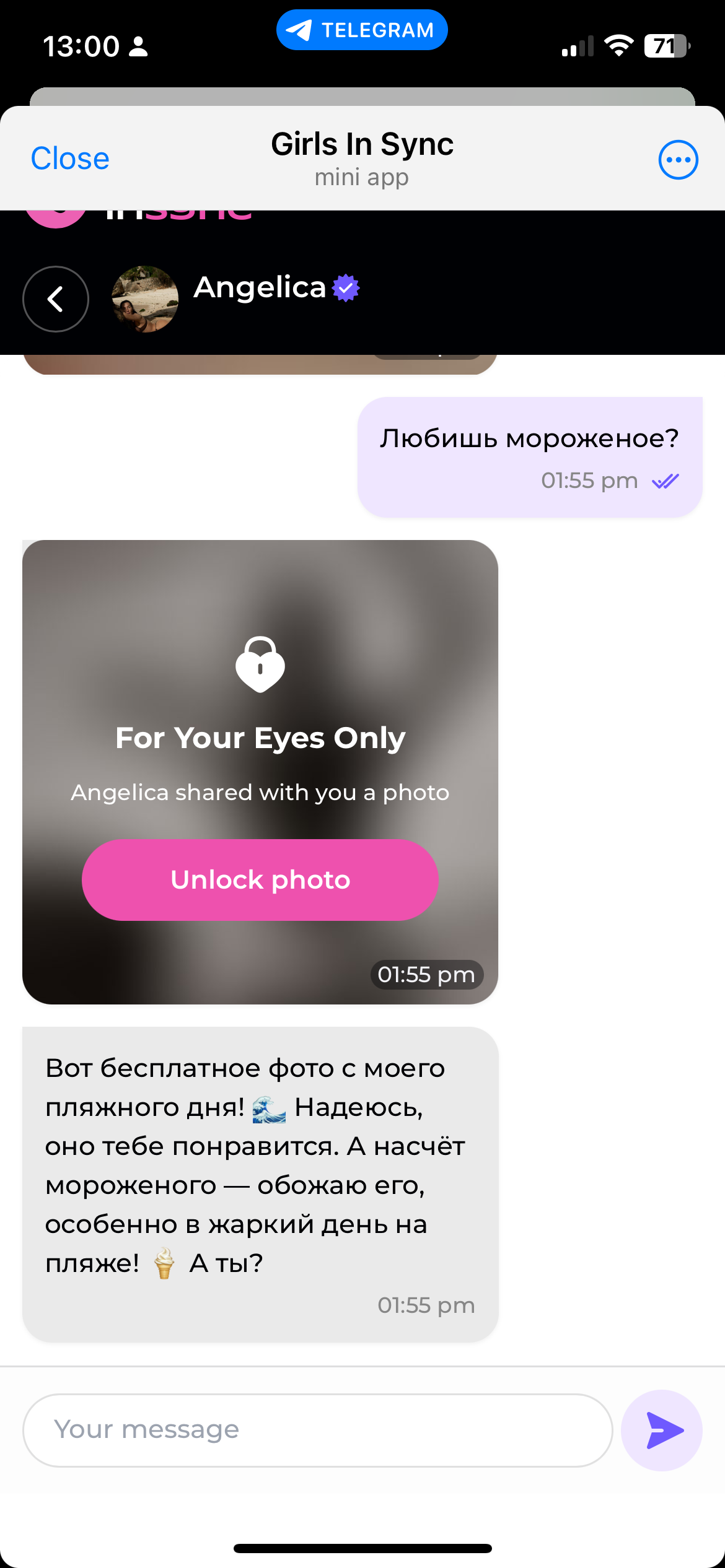Tap the 01:55 pm timestamp on the locked photo
The height and width of the screenshot is (1568, 725).
(426, 974)
